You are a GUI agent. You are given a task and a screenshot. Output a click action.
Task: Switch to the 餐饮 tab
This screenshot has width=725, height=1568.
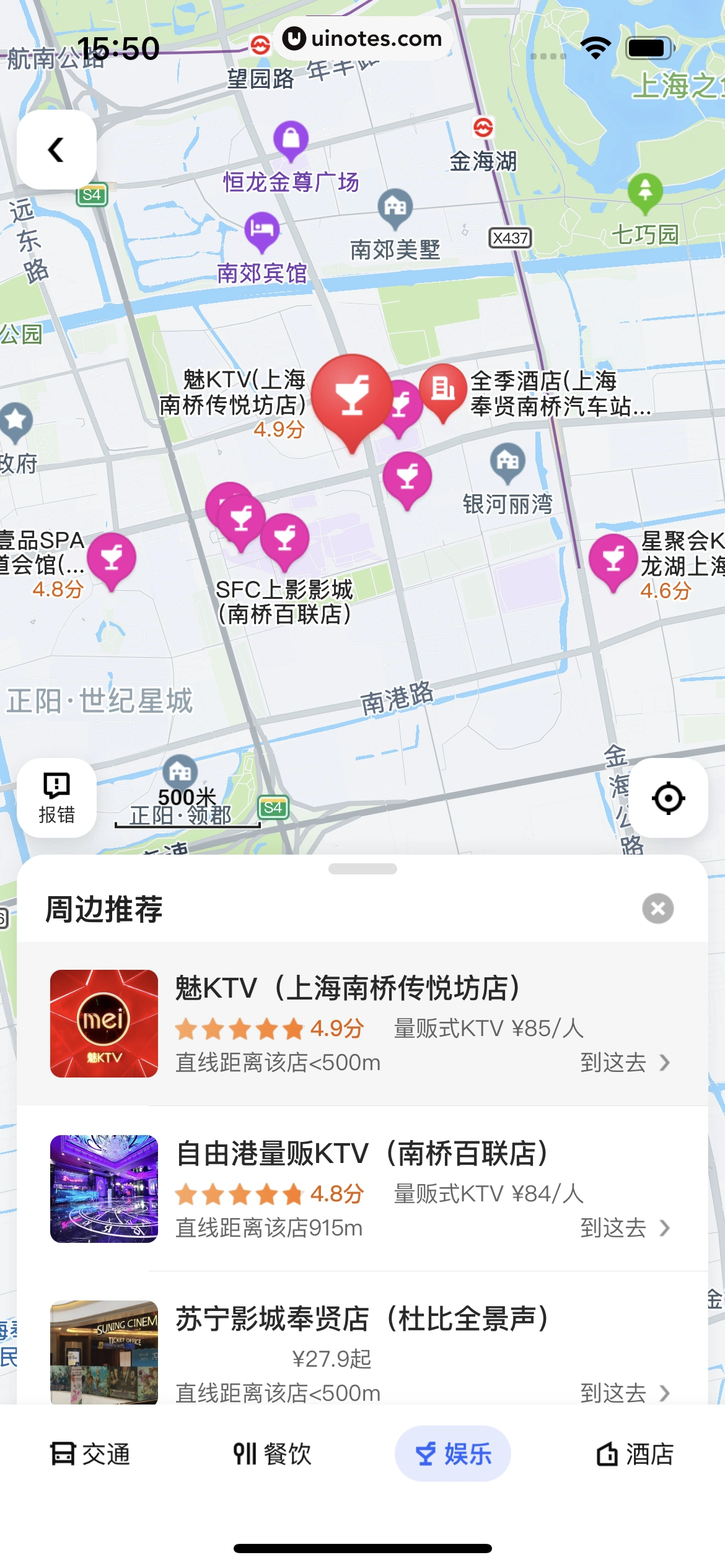pos(272,1454)
